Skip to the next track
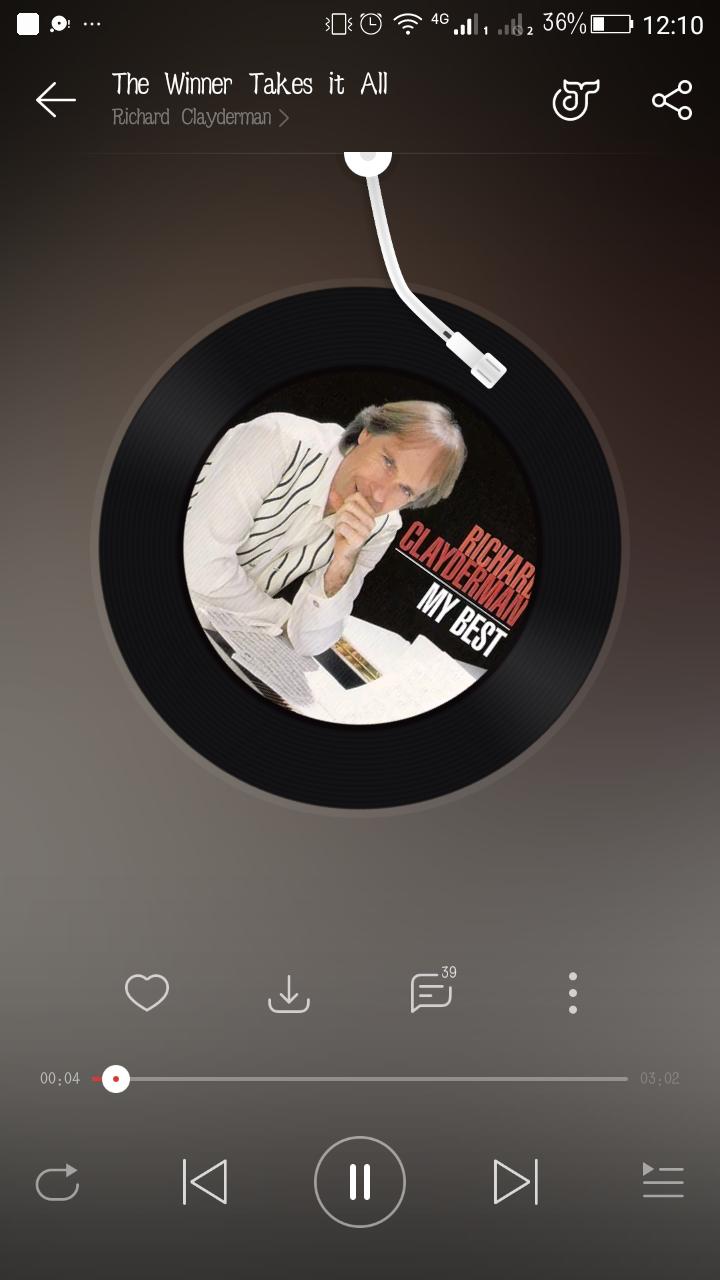 [516, 1182]
